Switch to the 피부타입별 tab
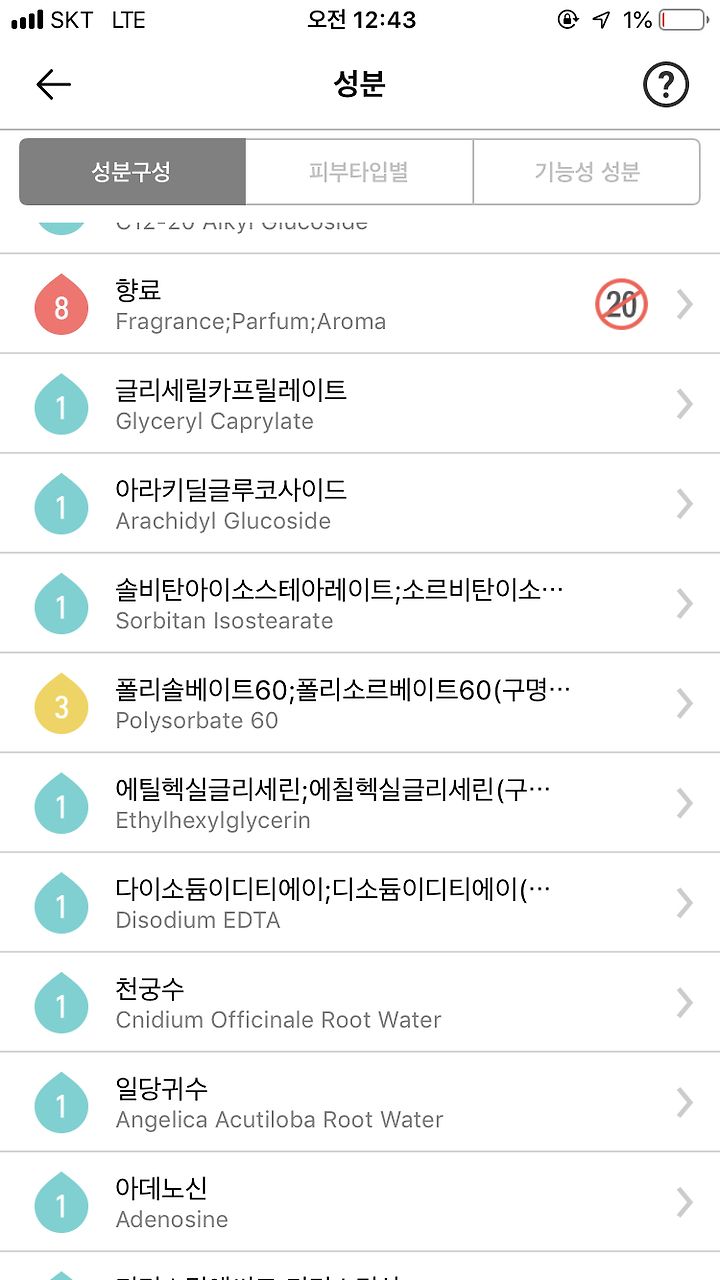 tap(359, 172)
